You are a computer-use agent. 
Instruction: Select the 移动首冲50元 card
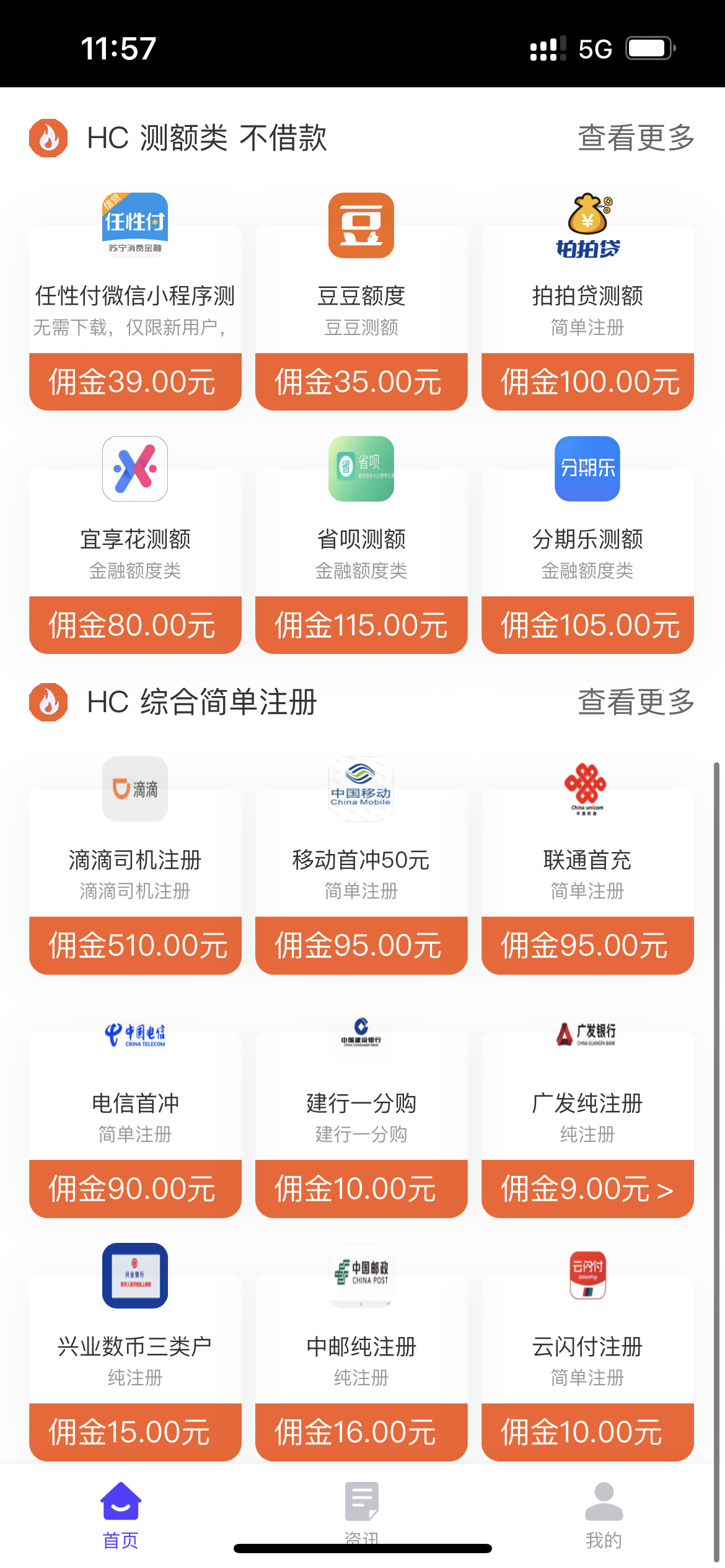pos(361,865)
